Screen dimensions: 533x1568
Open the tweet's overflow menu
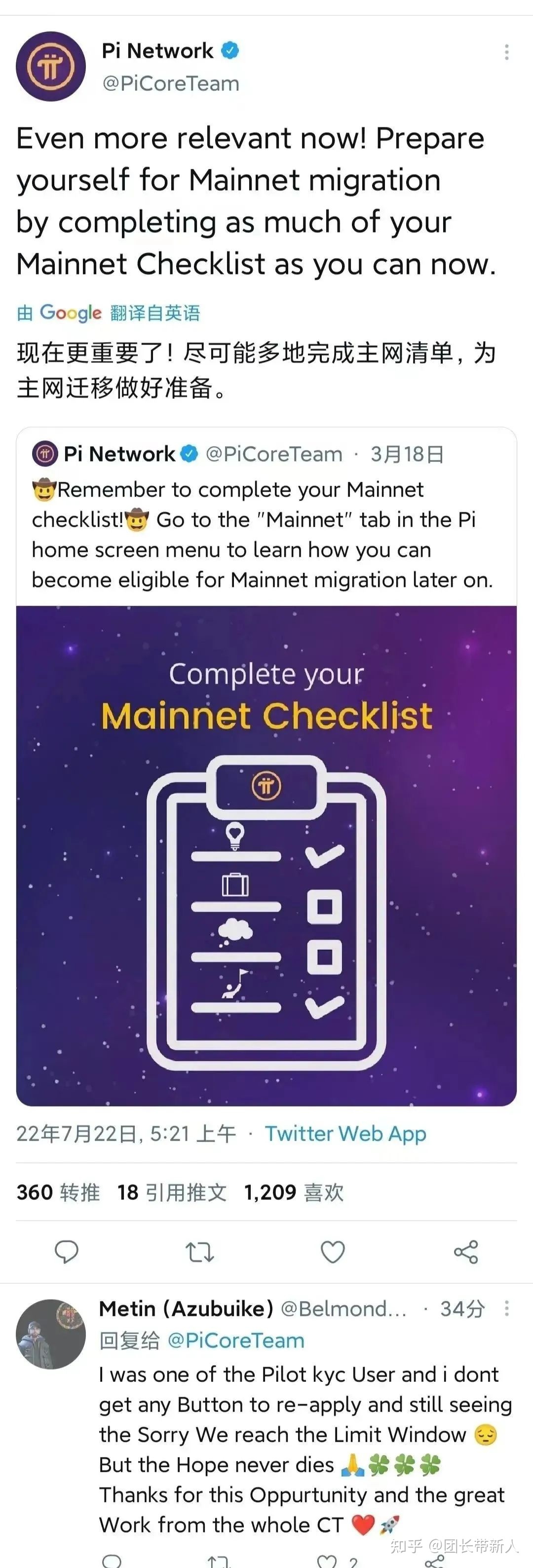506,52
